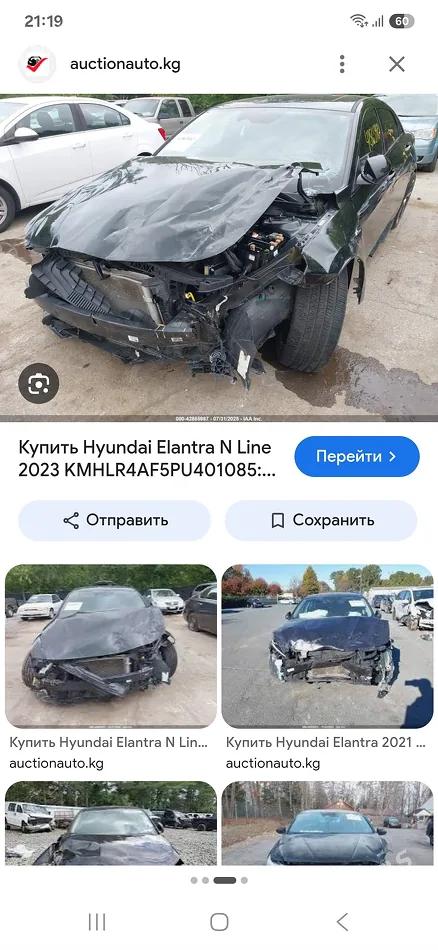Go to the home screen
The image size is (438, 950).
(x=219, y=922)
